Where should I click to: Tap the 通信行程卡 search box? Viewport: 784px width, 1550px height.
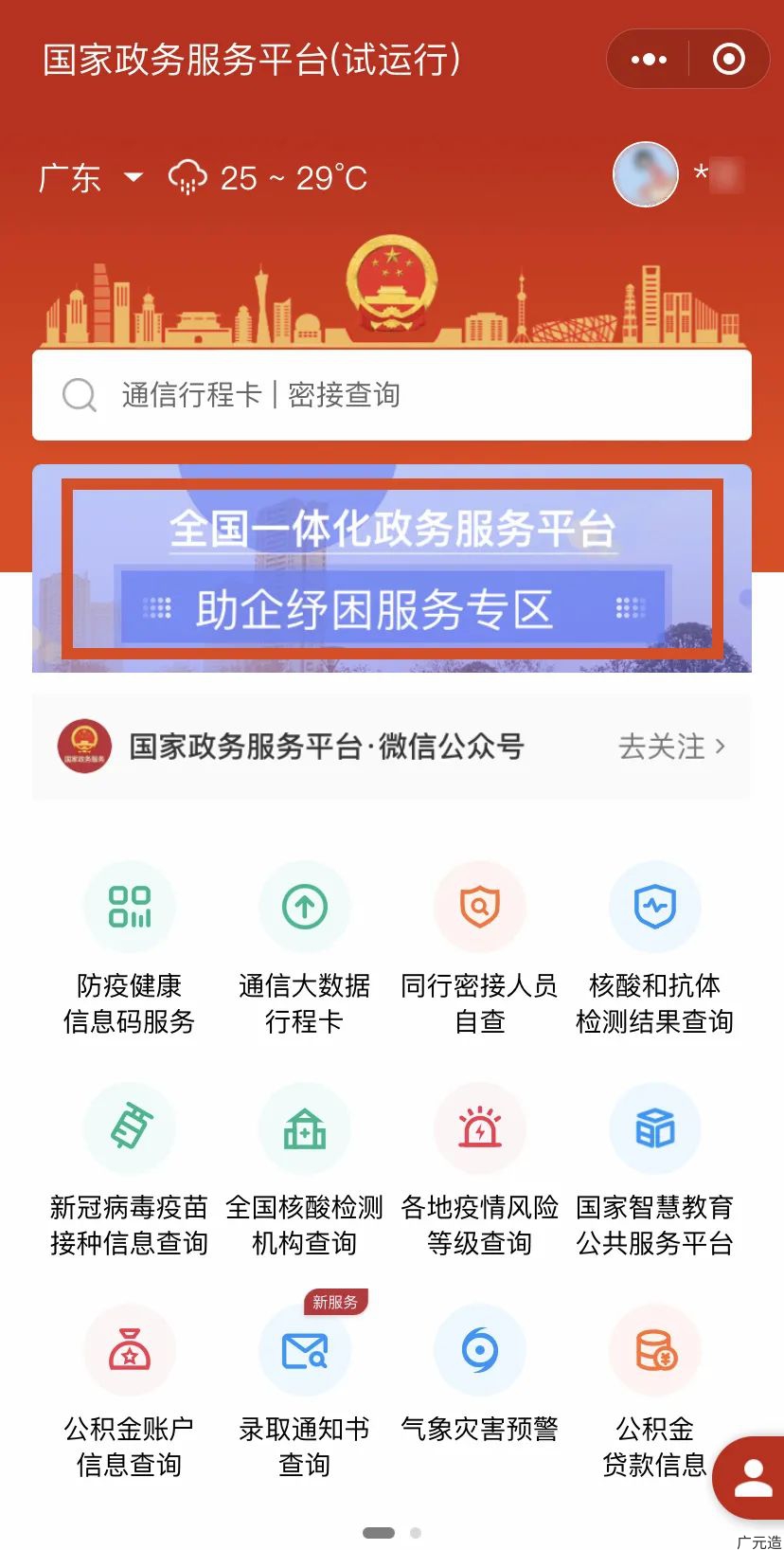[392, 395]
